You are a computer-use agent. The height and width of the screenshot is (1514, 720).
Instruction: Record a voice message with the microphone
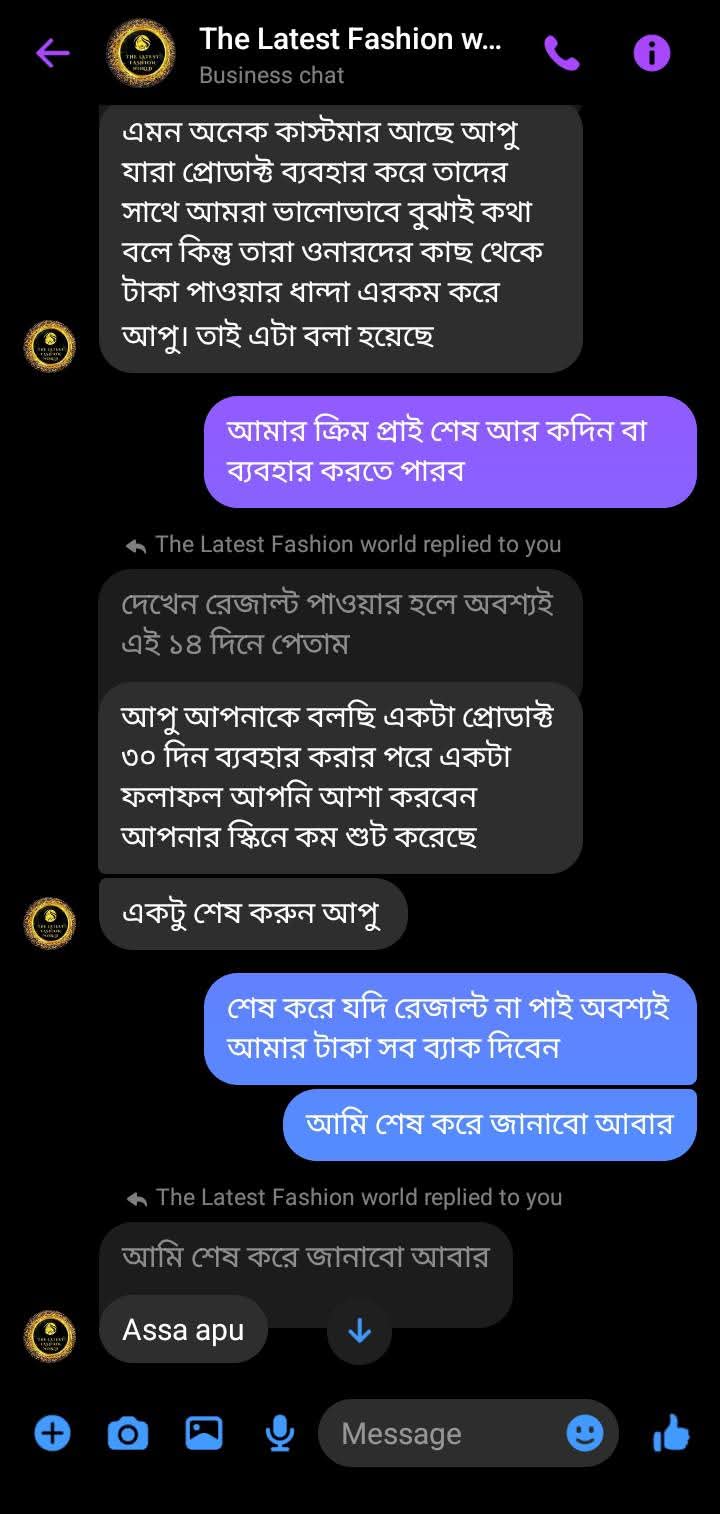[280, 1434]
